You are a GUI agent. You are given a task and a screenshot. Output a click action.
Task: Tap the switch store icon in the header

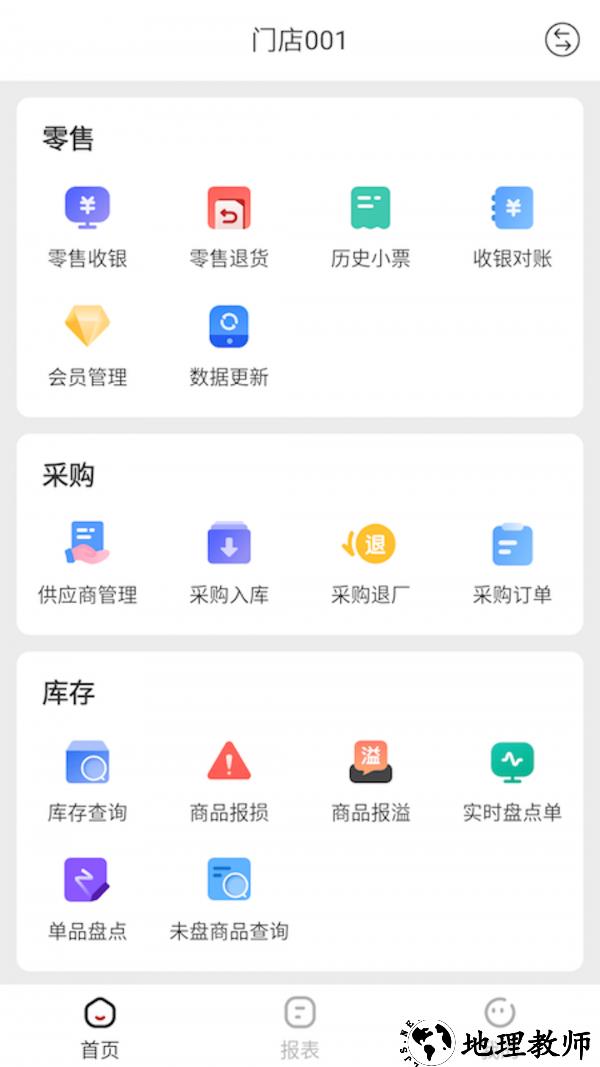pyautogui.click(x=561, y=40)
